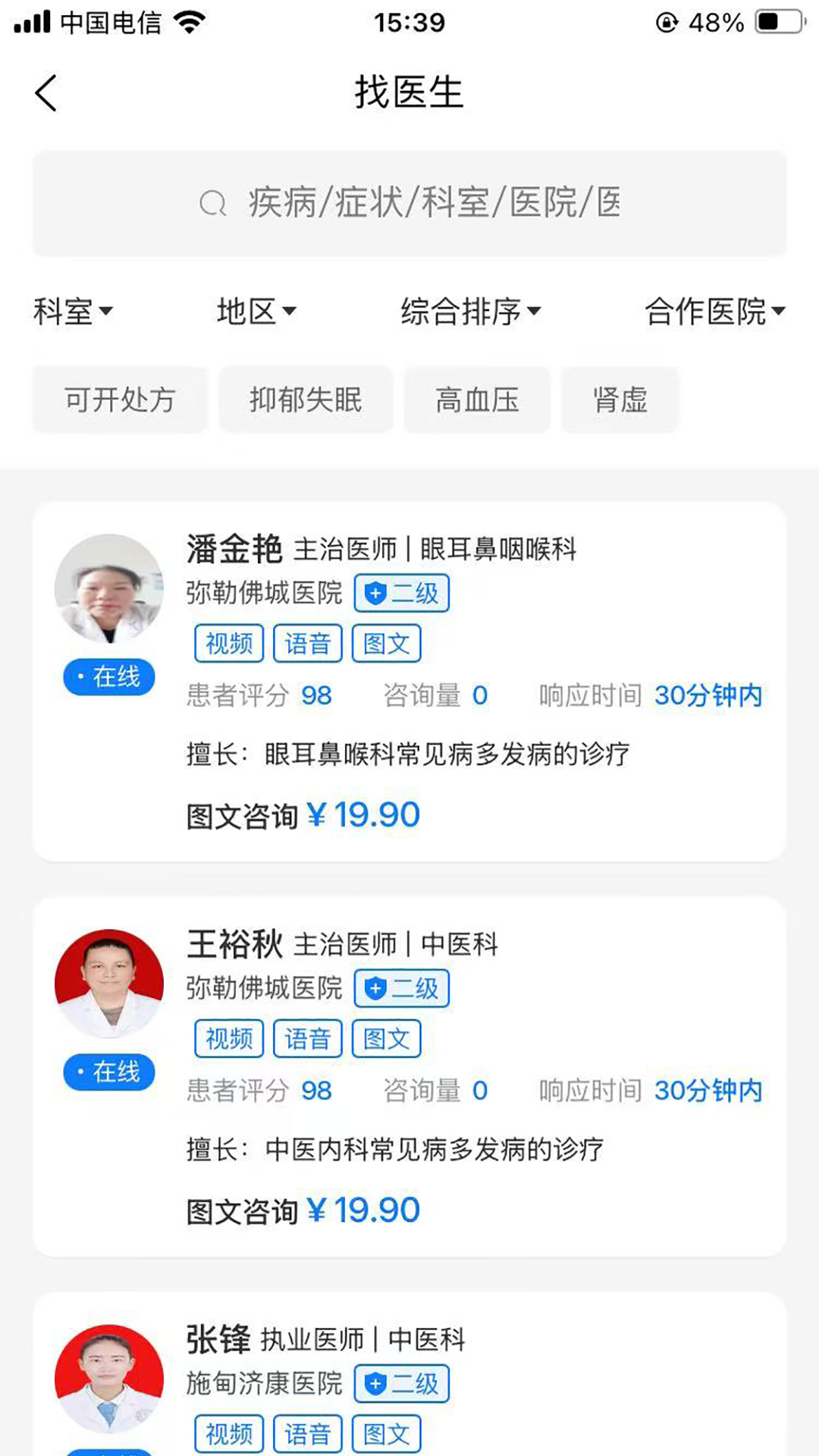Open the 地区 dropdown
This screenshot has height=1456, width=819.
pos(256,310)
